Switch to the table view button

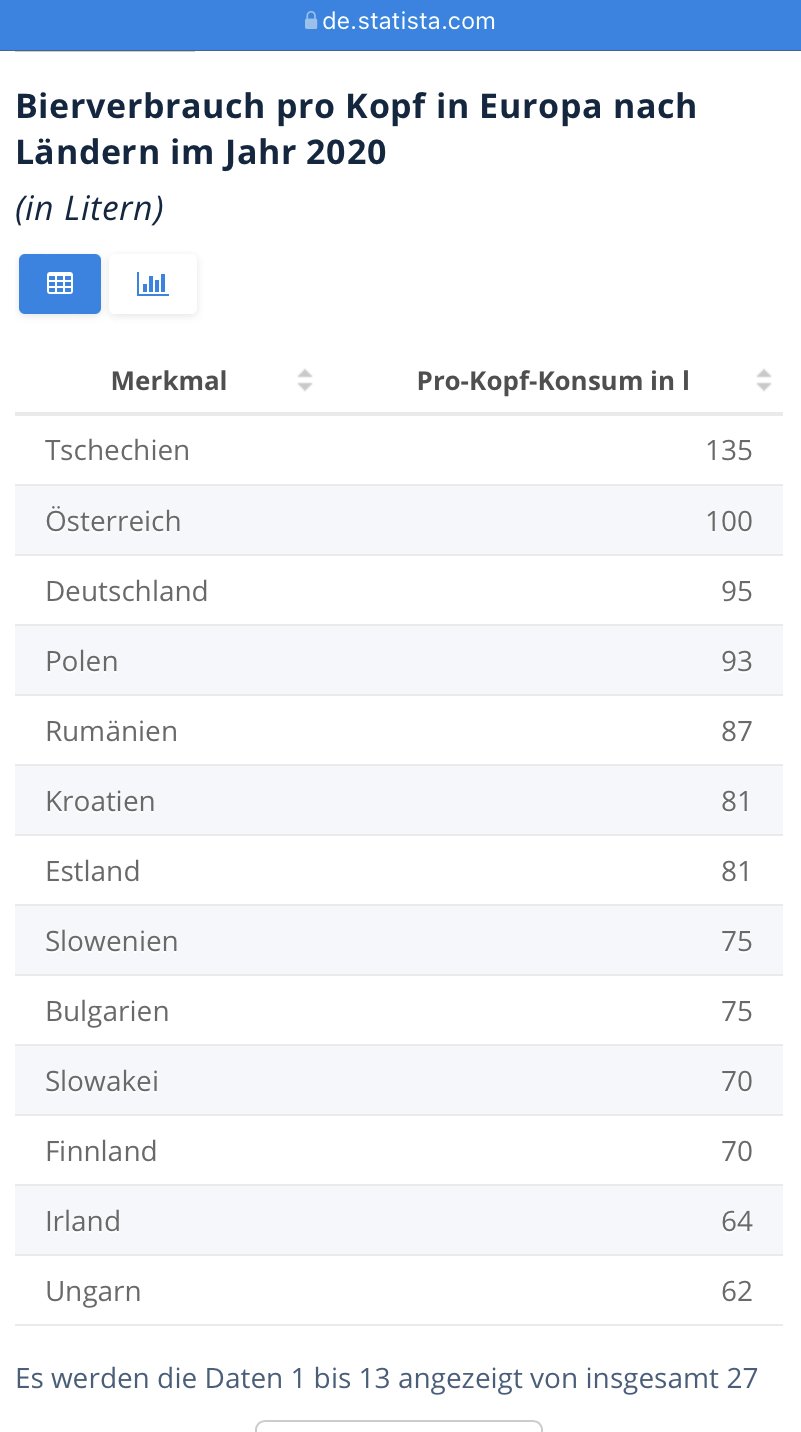click(x=60, y=284)
